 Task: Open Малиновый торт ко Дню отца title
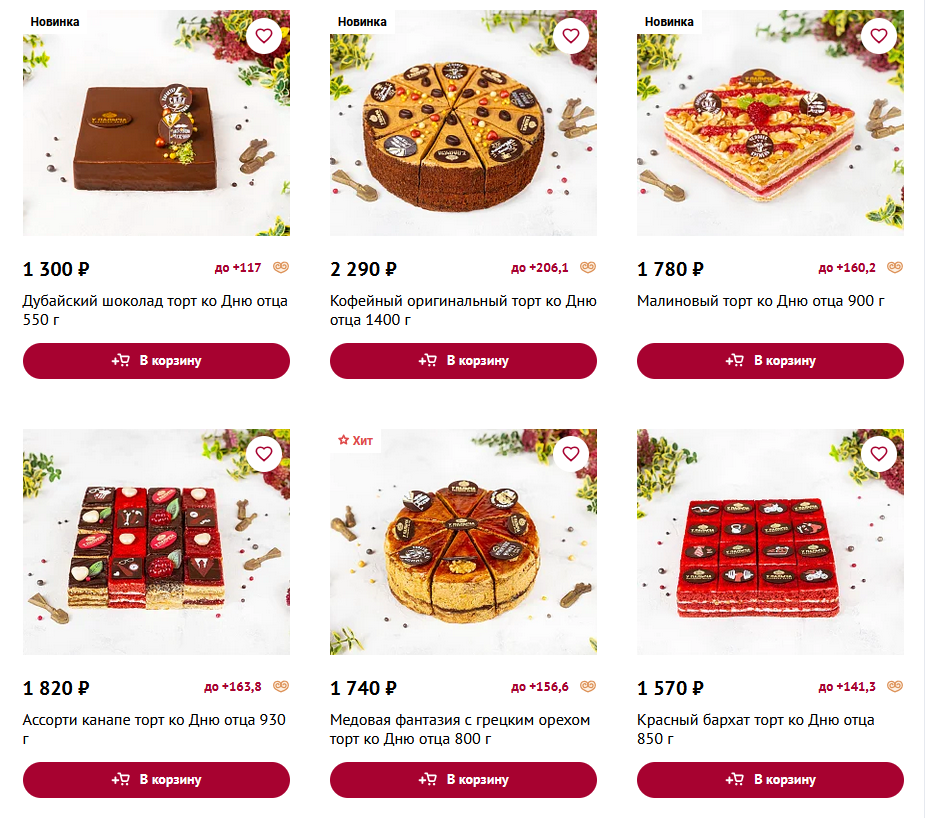pos(760,301)
